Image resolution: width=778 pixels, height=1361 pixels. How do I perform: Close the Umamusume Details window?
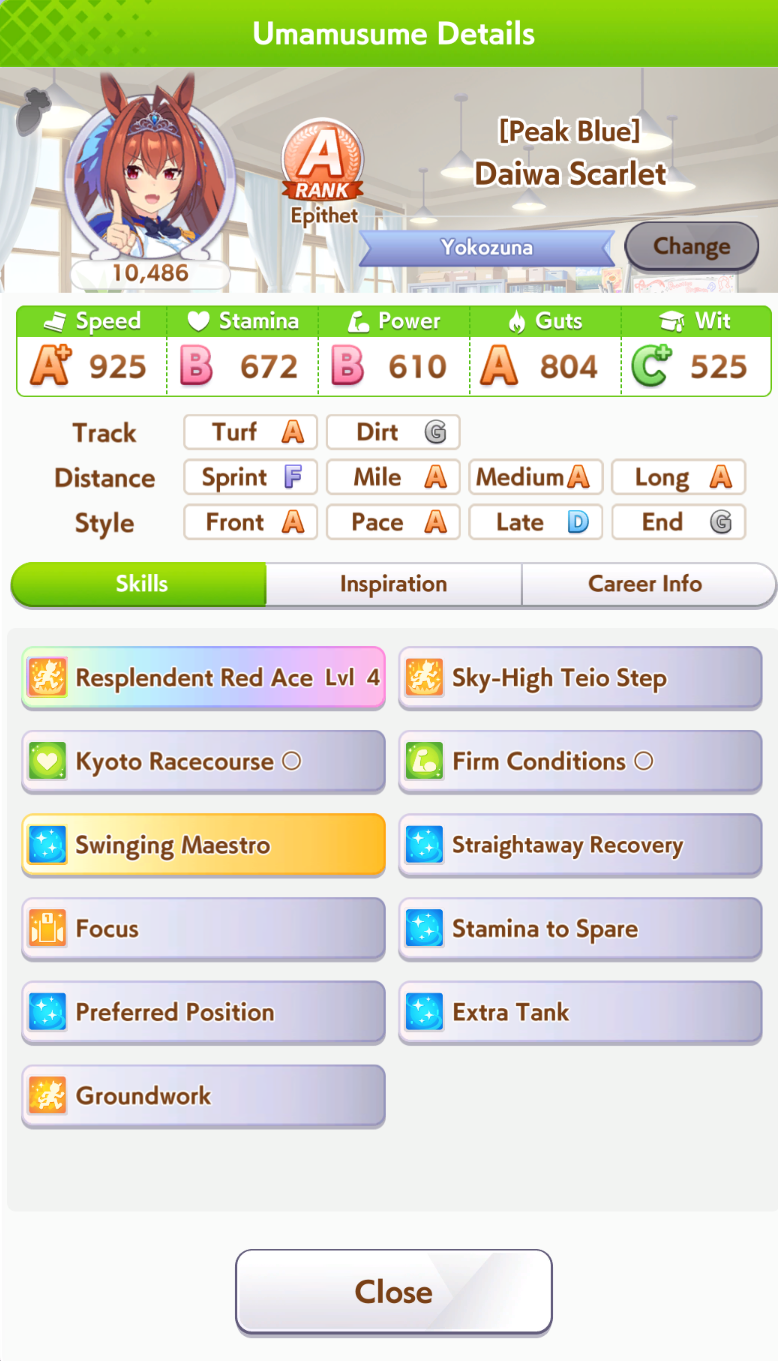pos(393,1291)
